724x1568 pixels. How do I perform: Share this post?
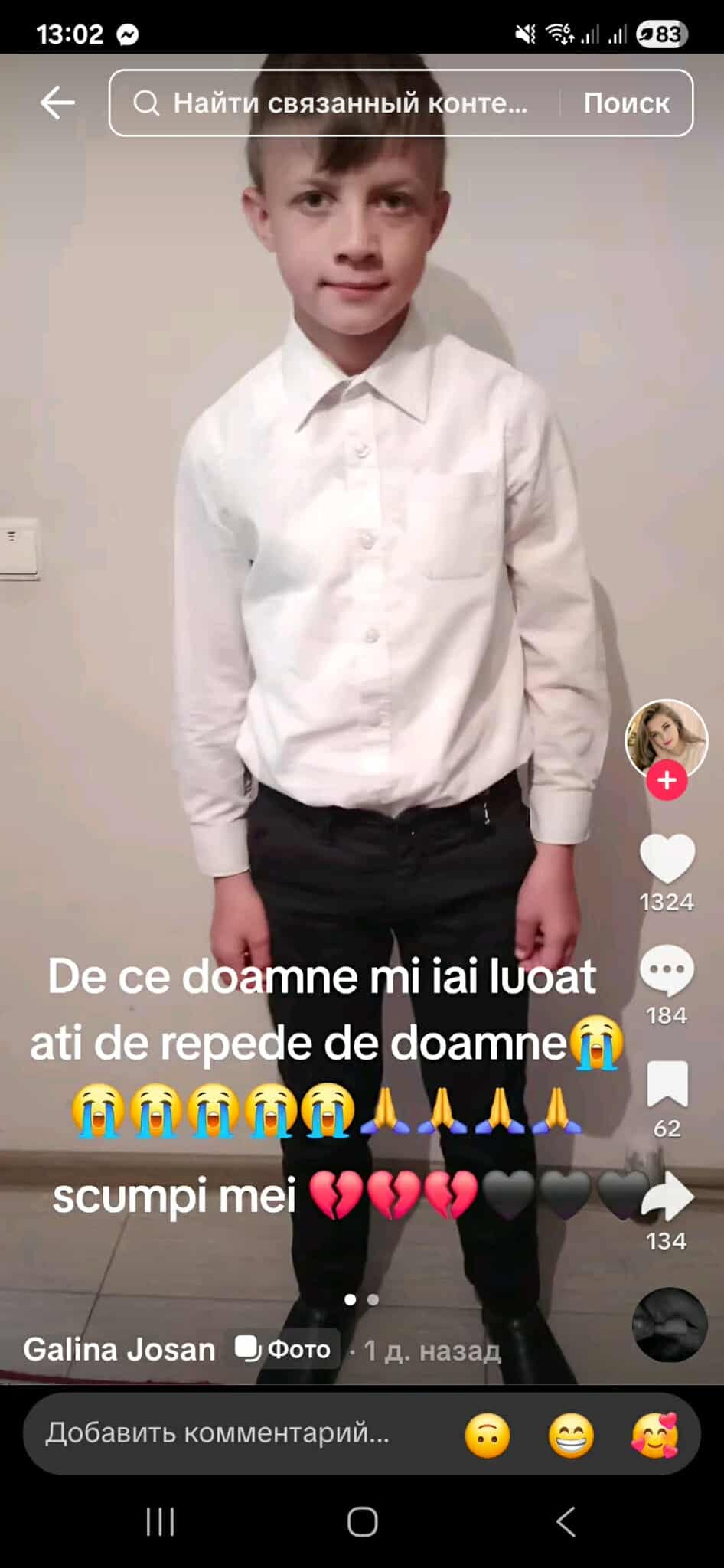tap(667, 1197)
